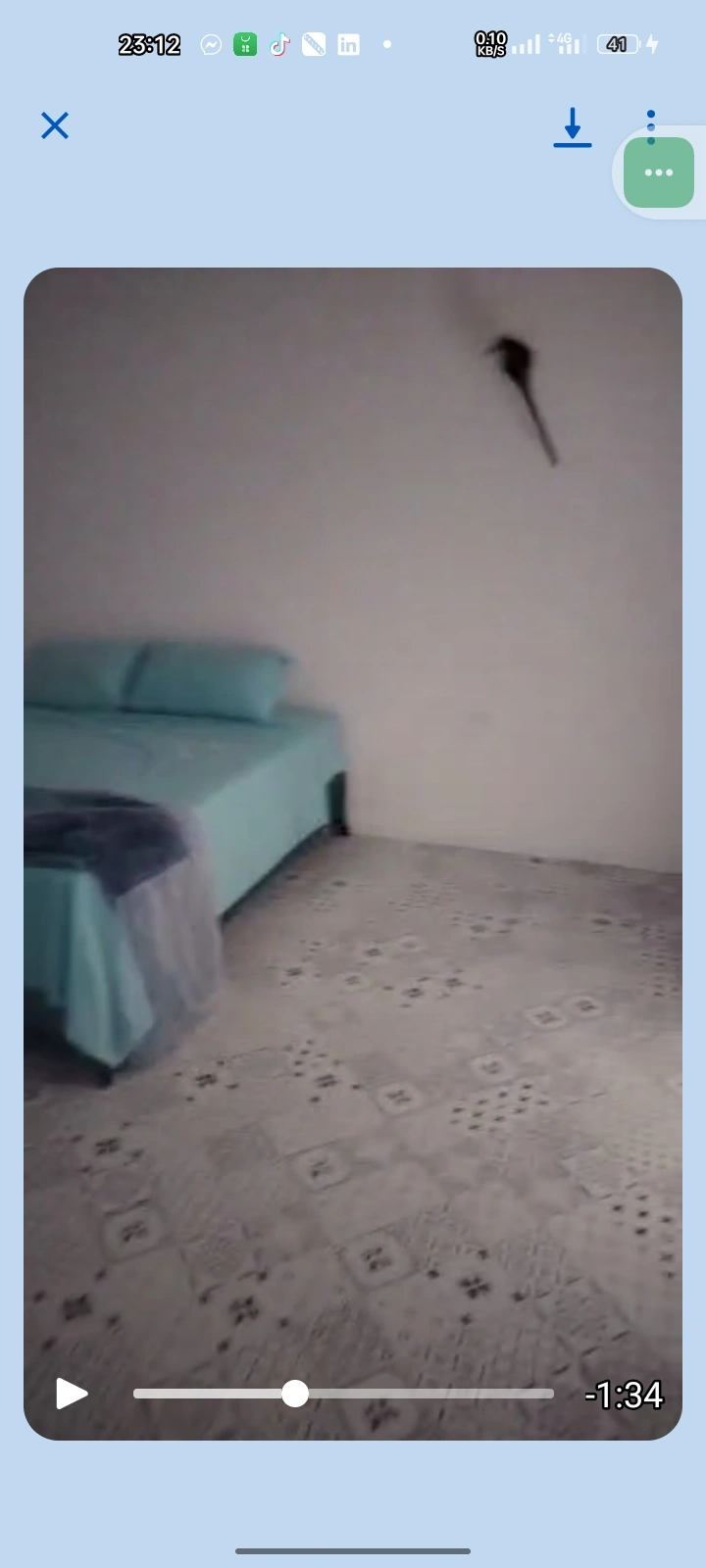Download this video
This screenshot has width=706, height=1568.
[573, 127]
